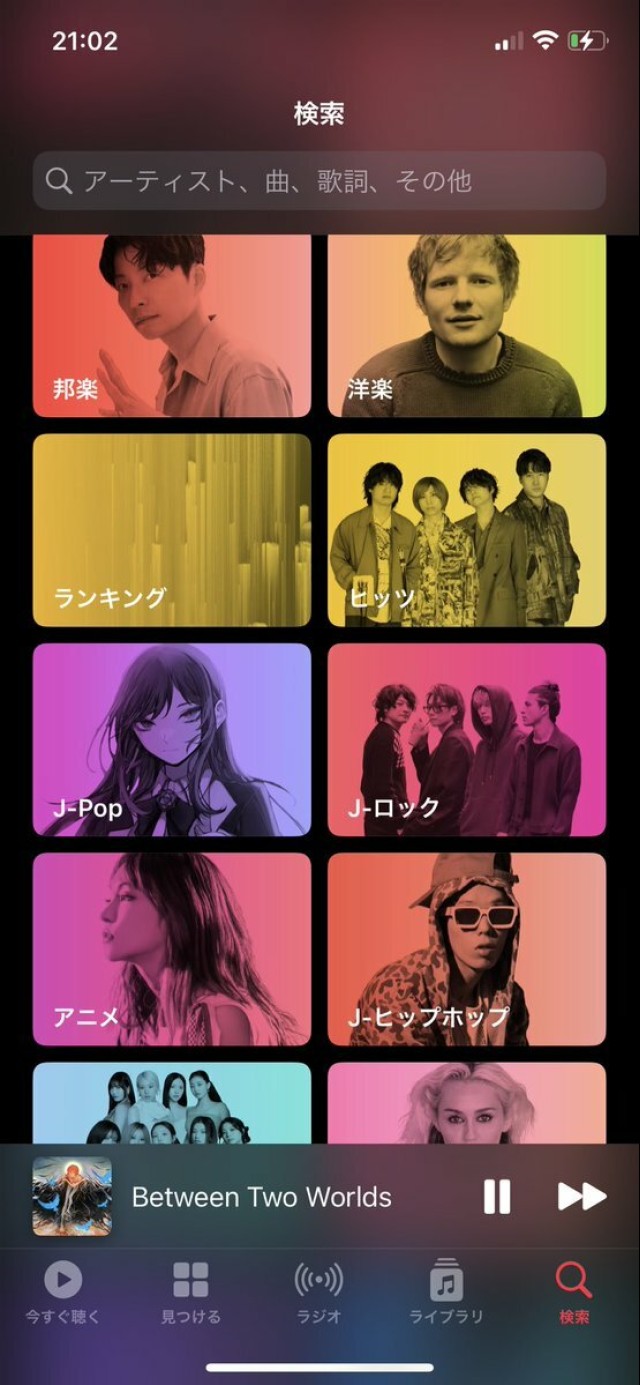The image size is (640, 1385).
Task: Select the 検索 tab
Action: [x=574, y=1292]
